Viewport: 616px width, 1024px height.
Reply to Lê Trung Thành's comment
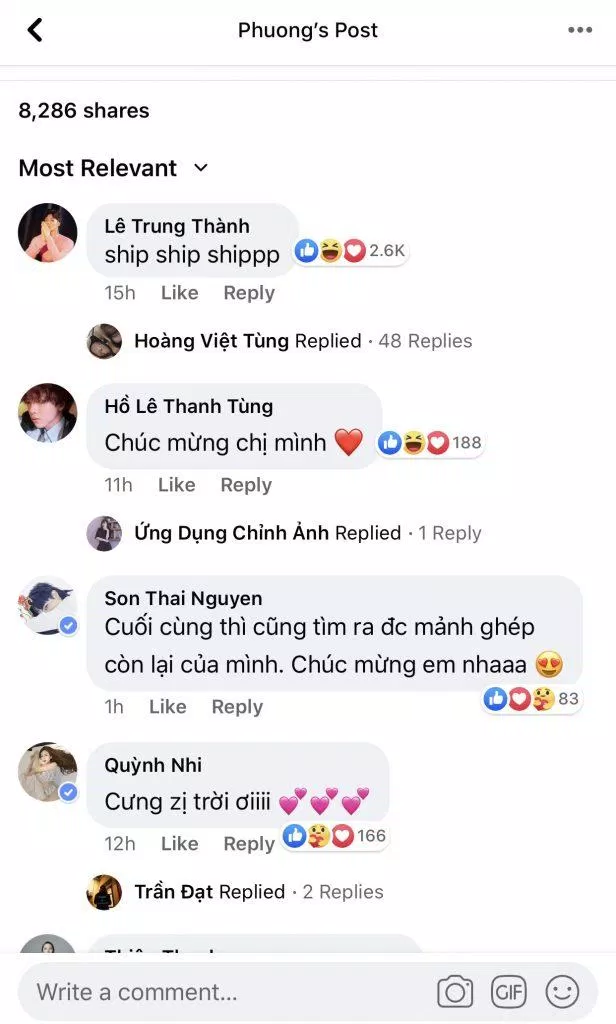pyautogui.click(x=249, y=293)
